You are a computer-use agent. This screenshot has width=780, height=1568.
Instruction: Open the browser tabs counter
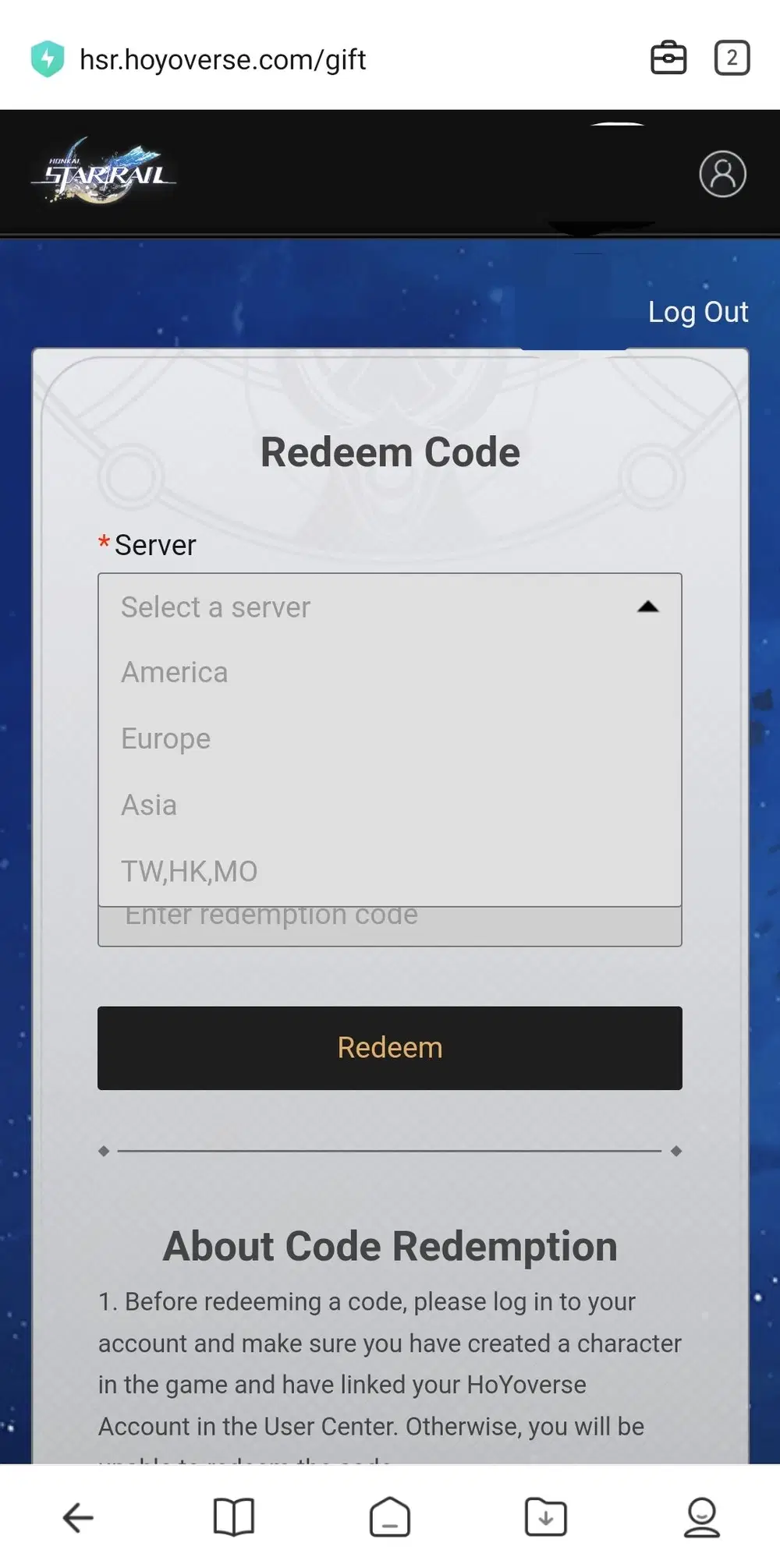(x=732, y=58)
